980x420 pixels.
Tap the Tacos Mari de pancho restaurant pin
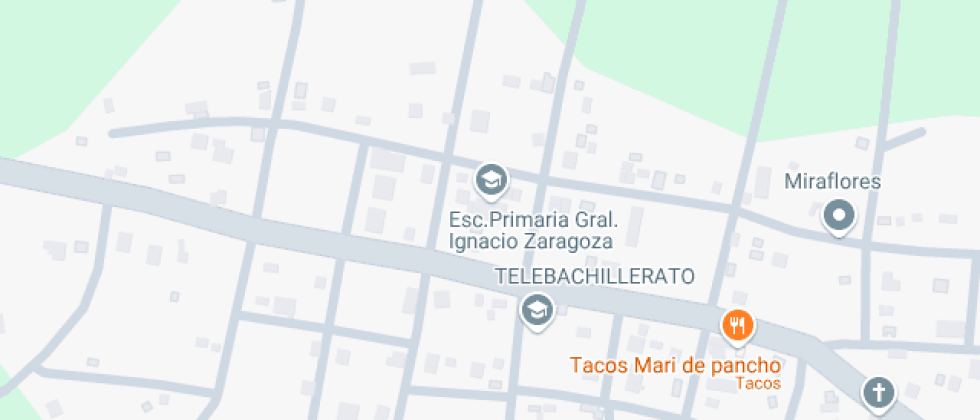tap(738, 326)
